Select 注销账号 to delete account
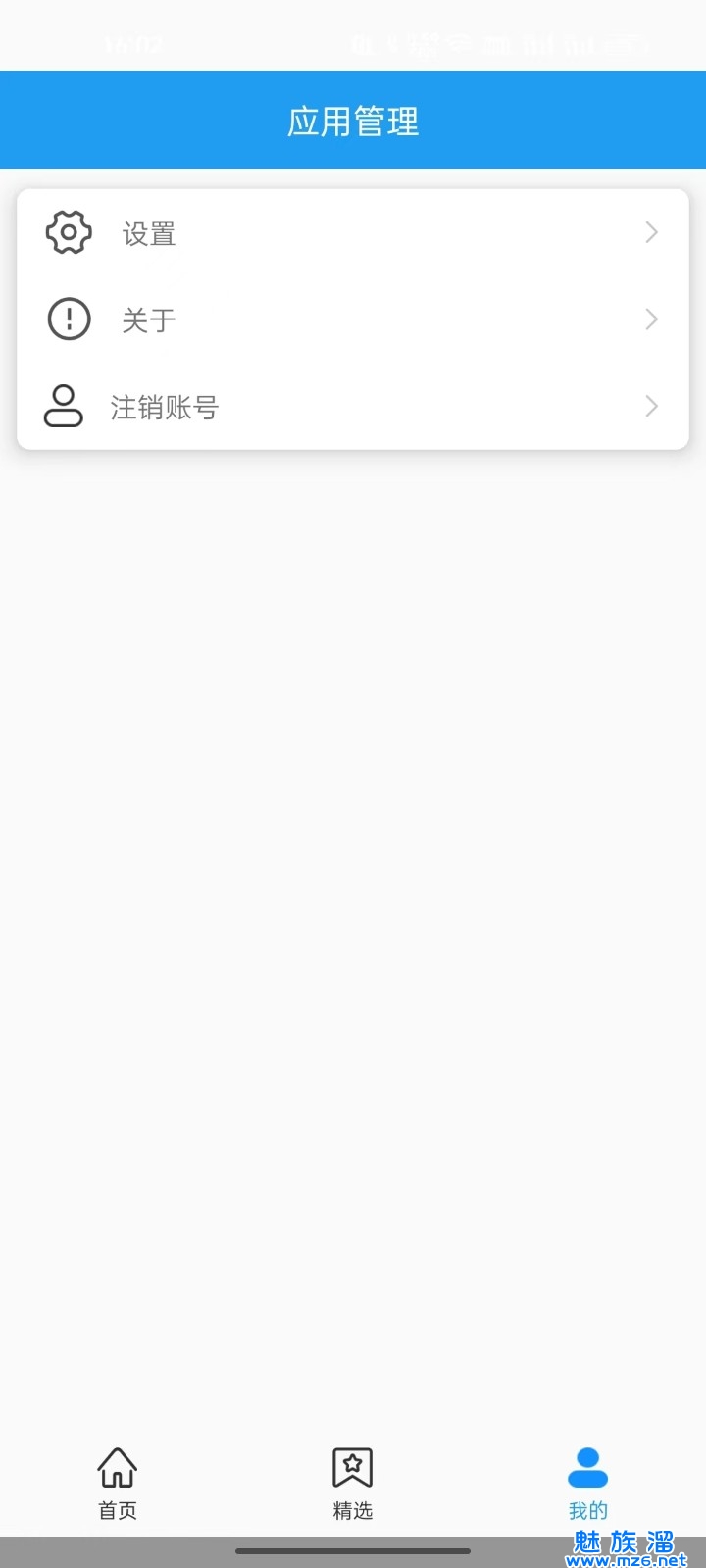This screenshot has width=706, height=1568. [352, 407]
